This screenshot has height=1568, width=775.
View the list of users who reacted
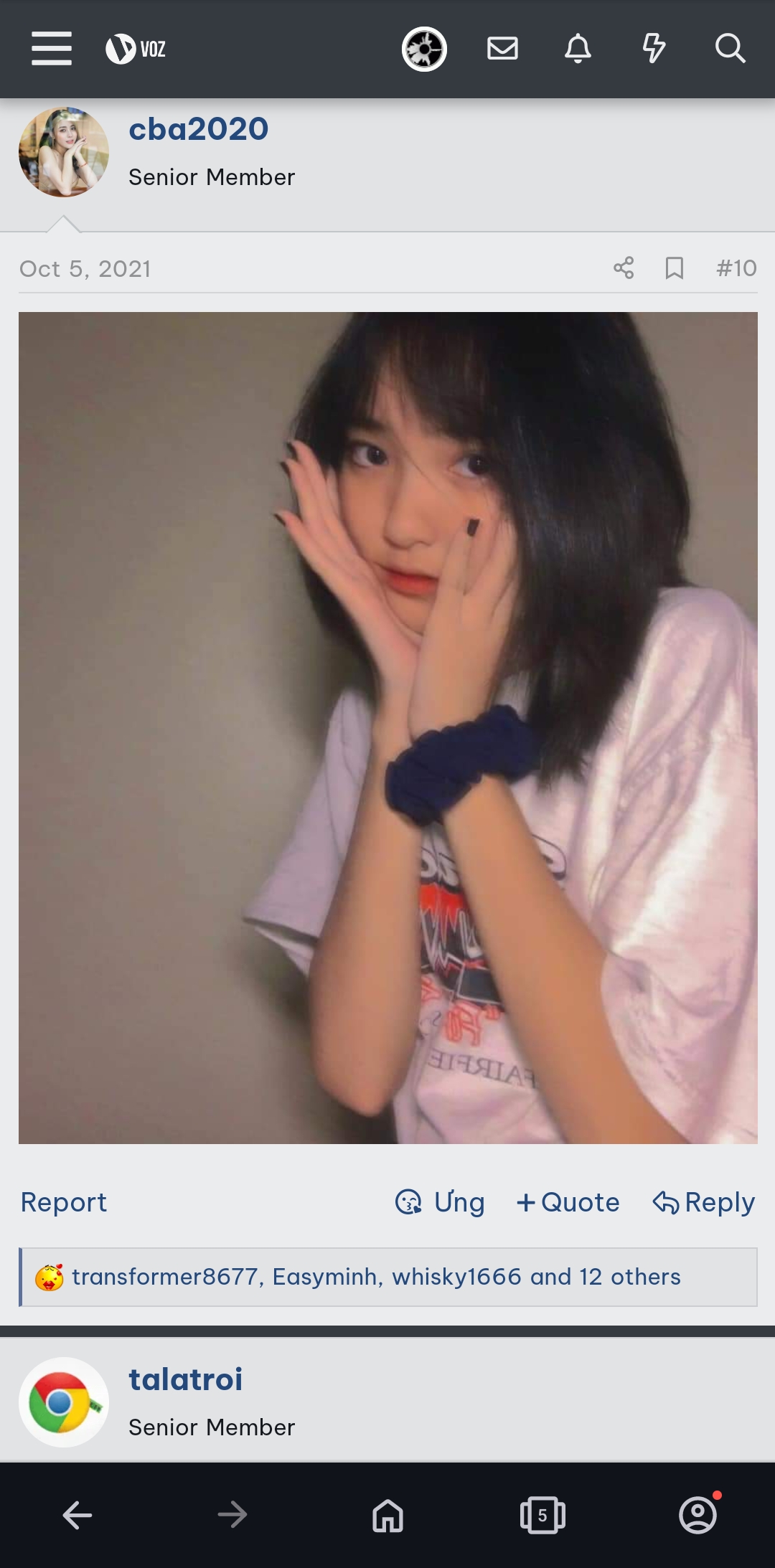[x=375, y=1277]
